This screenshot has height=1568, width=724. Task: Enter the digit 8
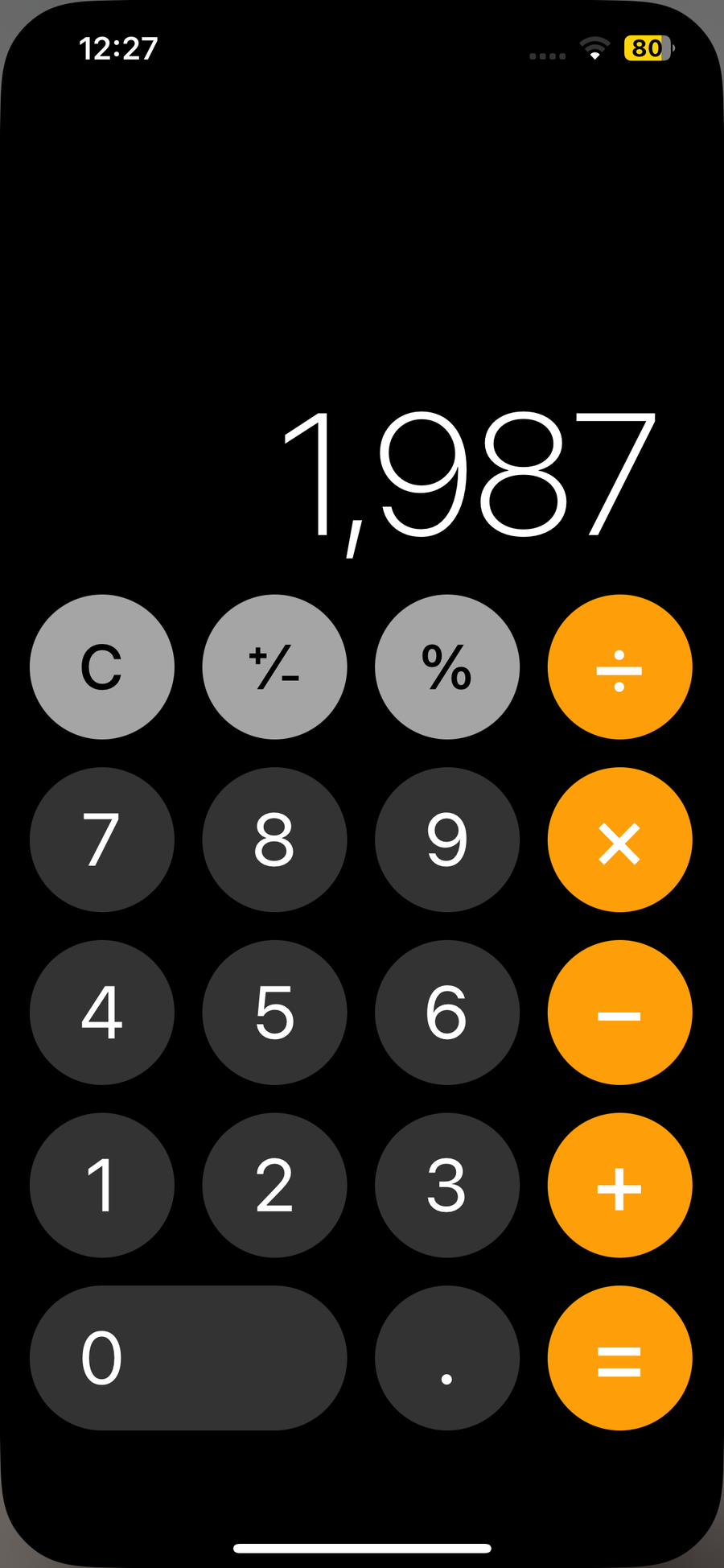point(274,840)
